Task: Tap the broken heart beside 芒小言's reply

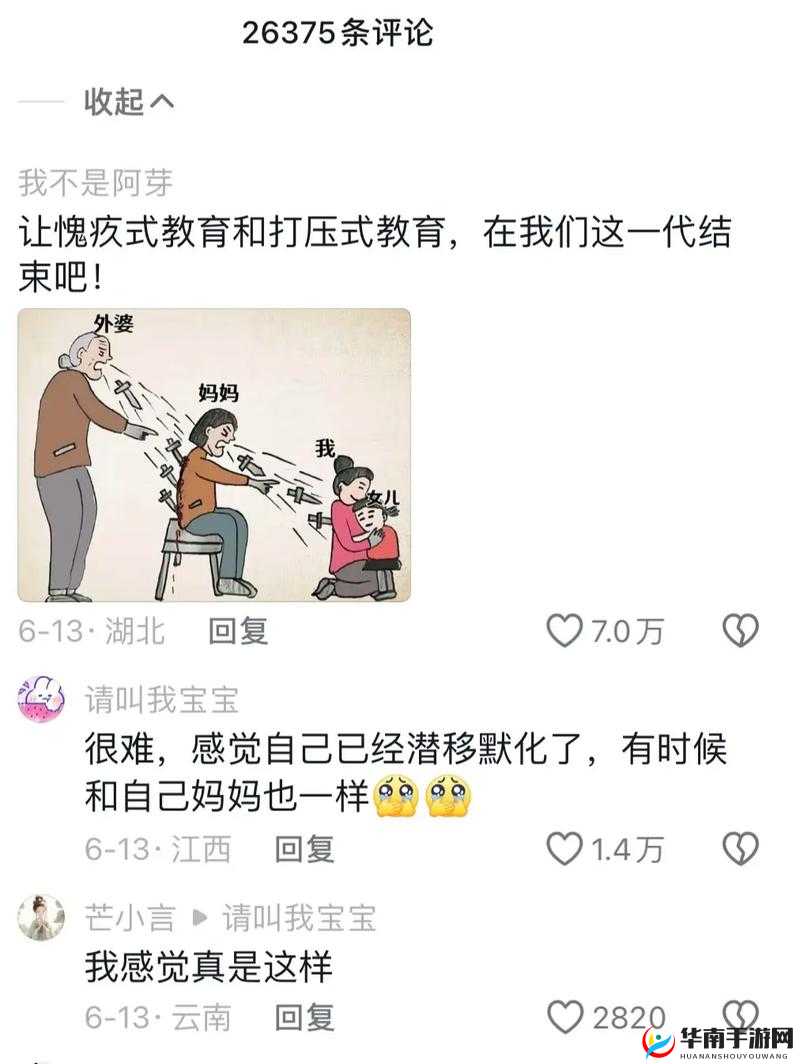Action: tap(740, 1013)
